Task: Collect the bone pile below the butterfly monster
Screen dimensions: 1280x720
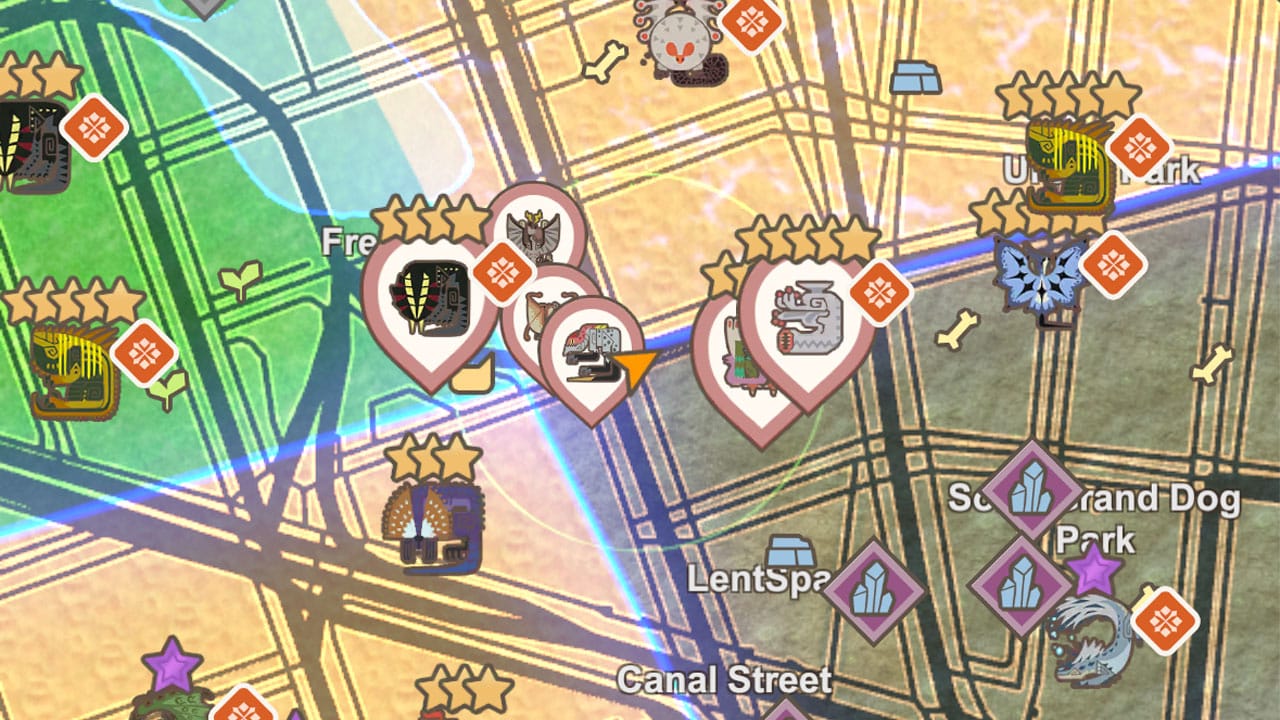Action: click(x=959, y=330)
